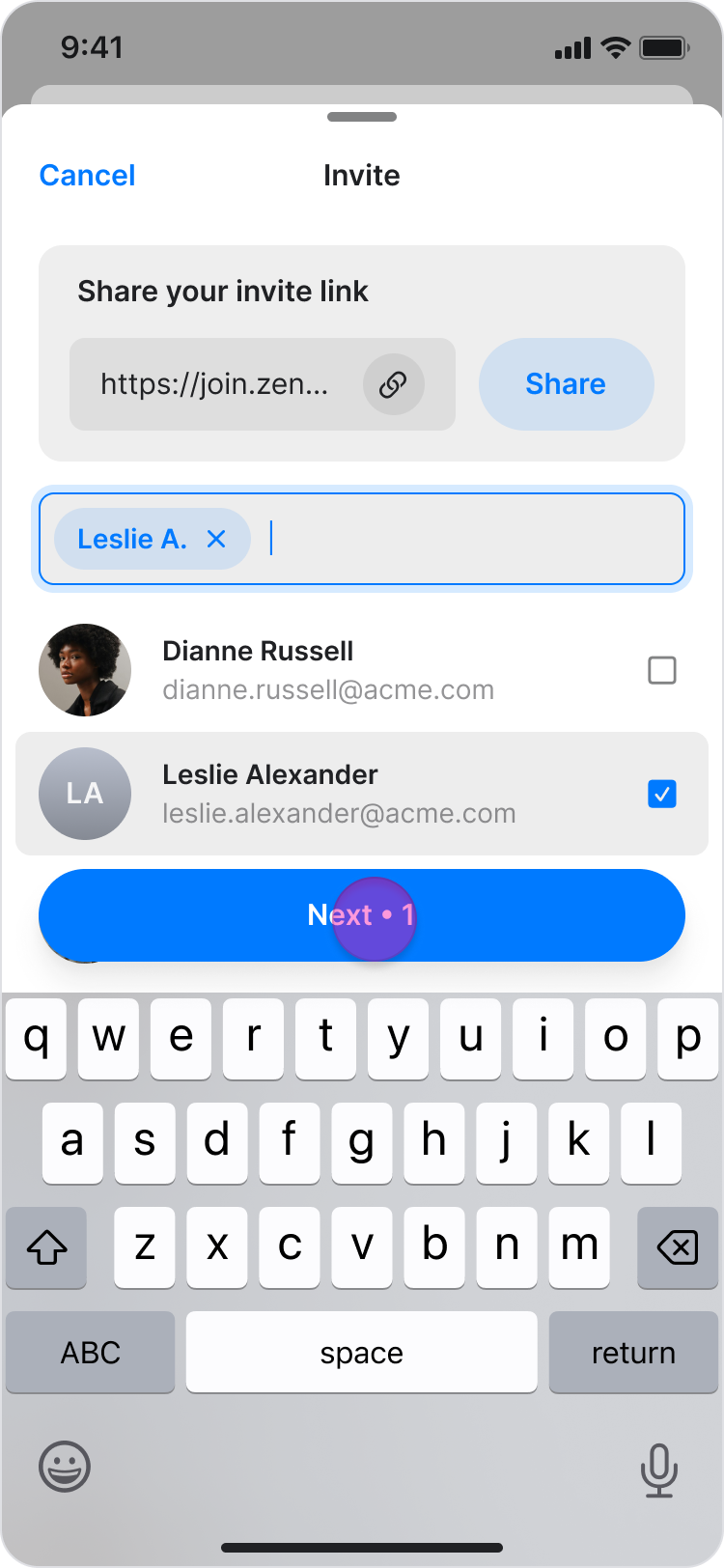Image resolution: width=724 pixels, height=1568 pixels.
Task: Uncheck Leslie Alexander's checkbox
Action: click(x=661, y=794)
